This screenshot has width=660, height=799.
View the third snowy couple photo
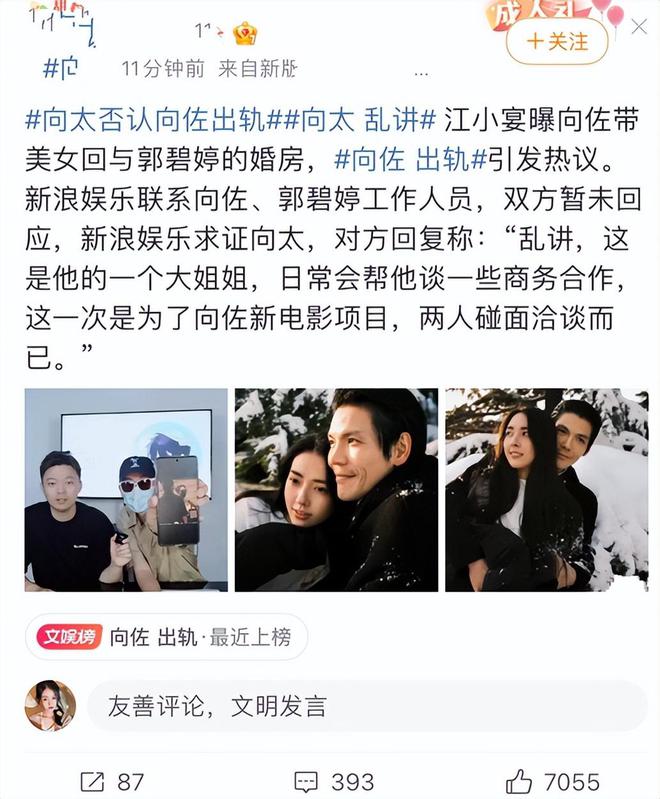(546, 489)
